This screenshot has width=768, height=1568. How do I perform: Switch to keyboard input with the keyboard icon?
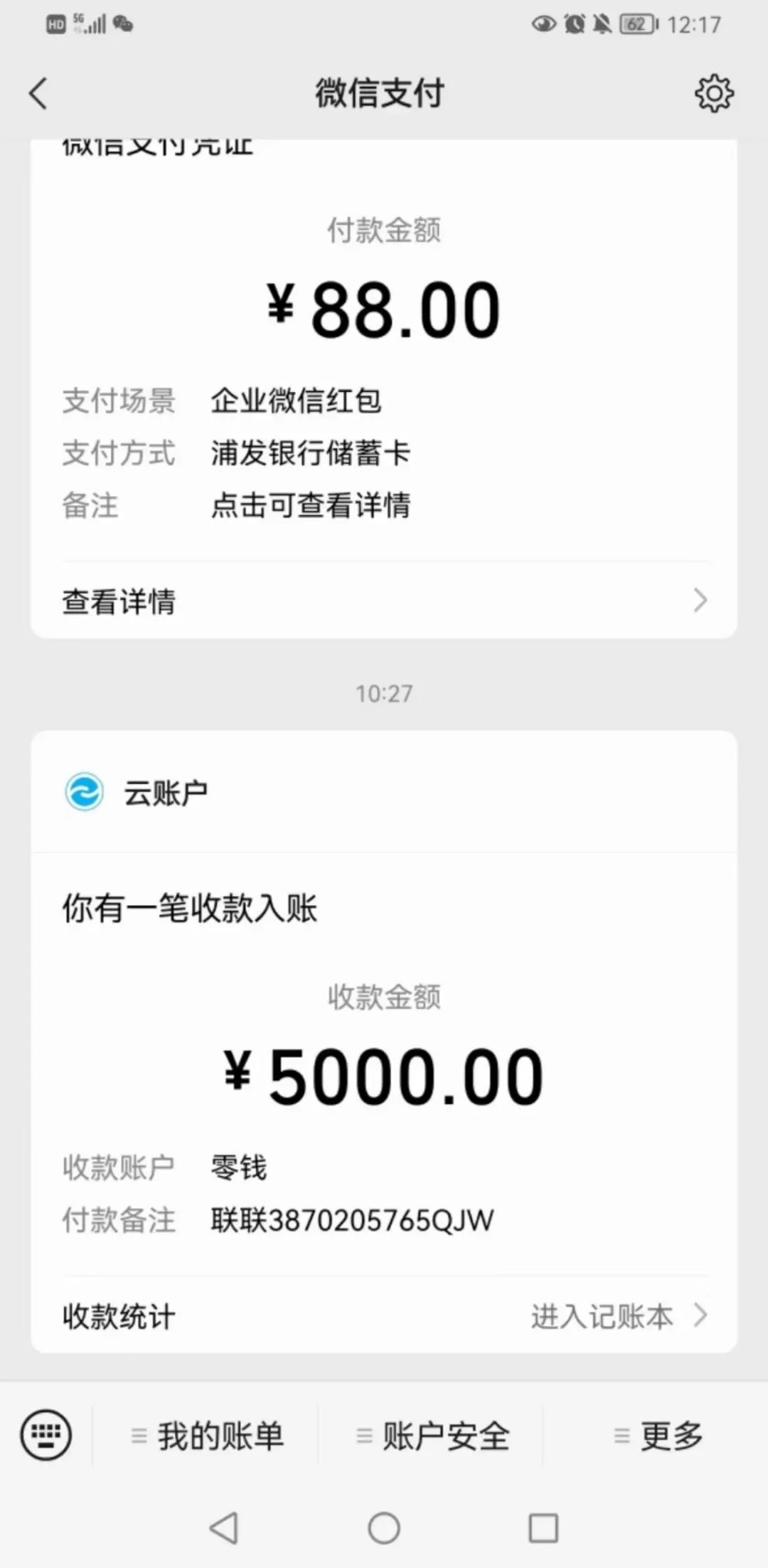click(46, 1435)
